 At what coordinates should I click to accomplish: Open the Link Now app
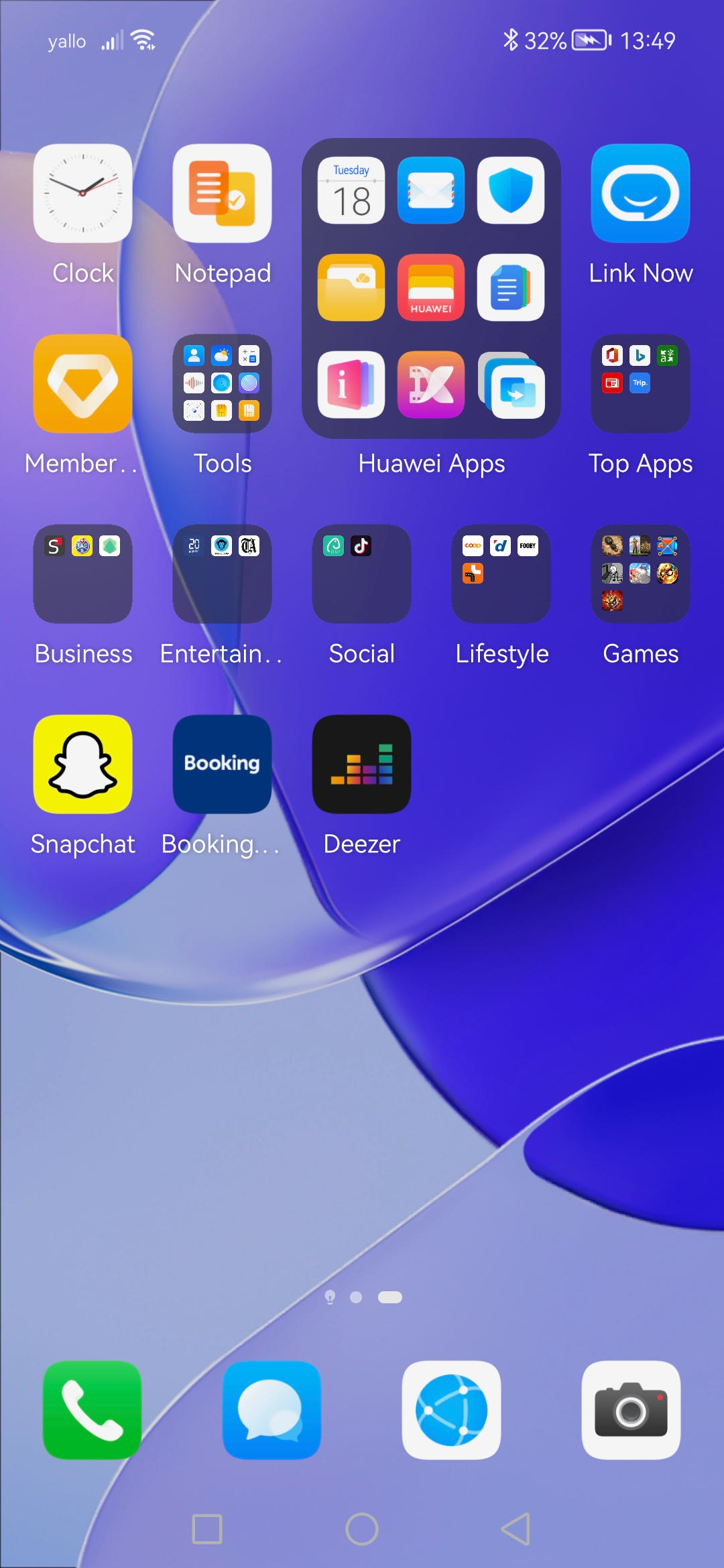coord(640,192)
